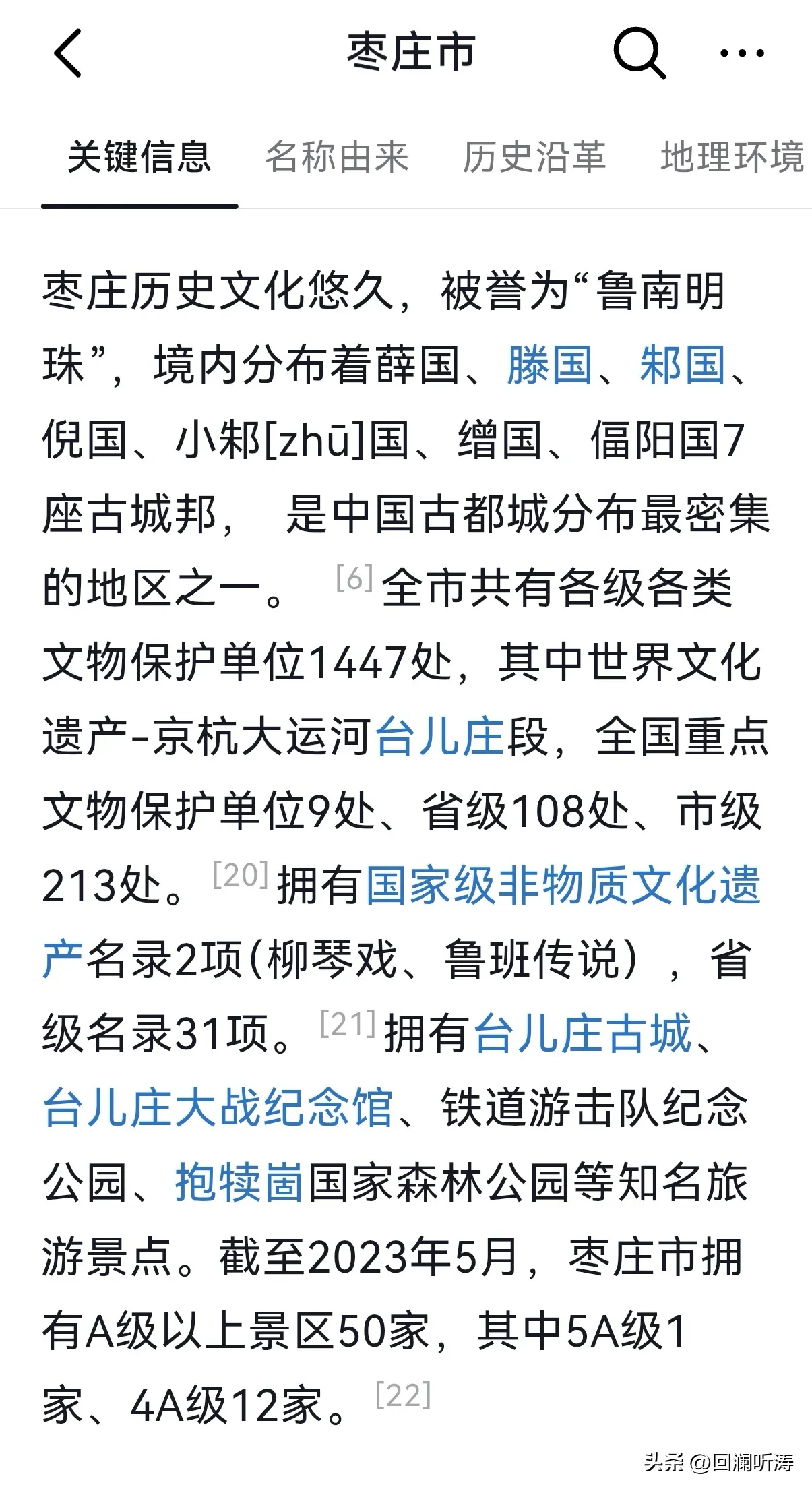View reference footnote [20]

point(241,876)
